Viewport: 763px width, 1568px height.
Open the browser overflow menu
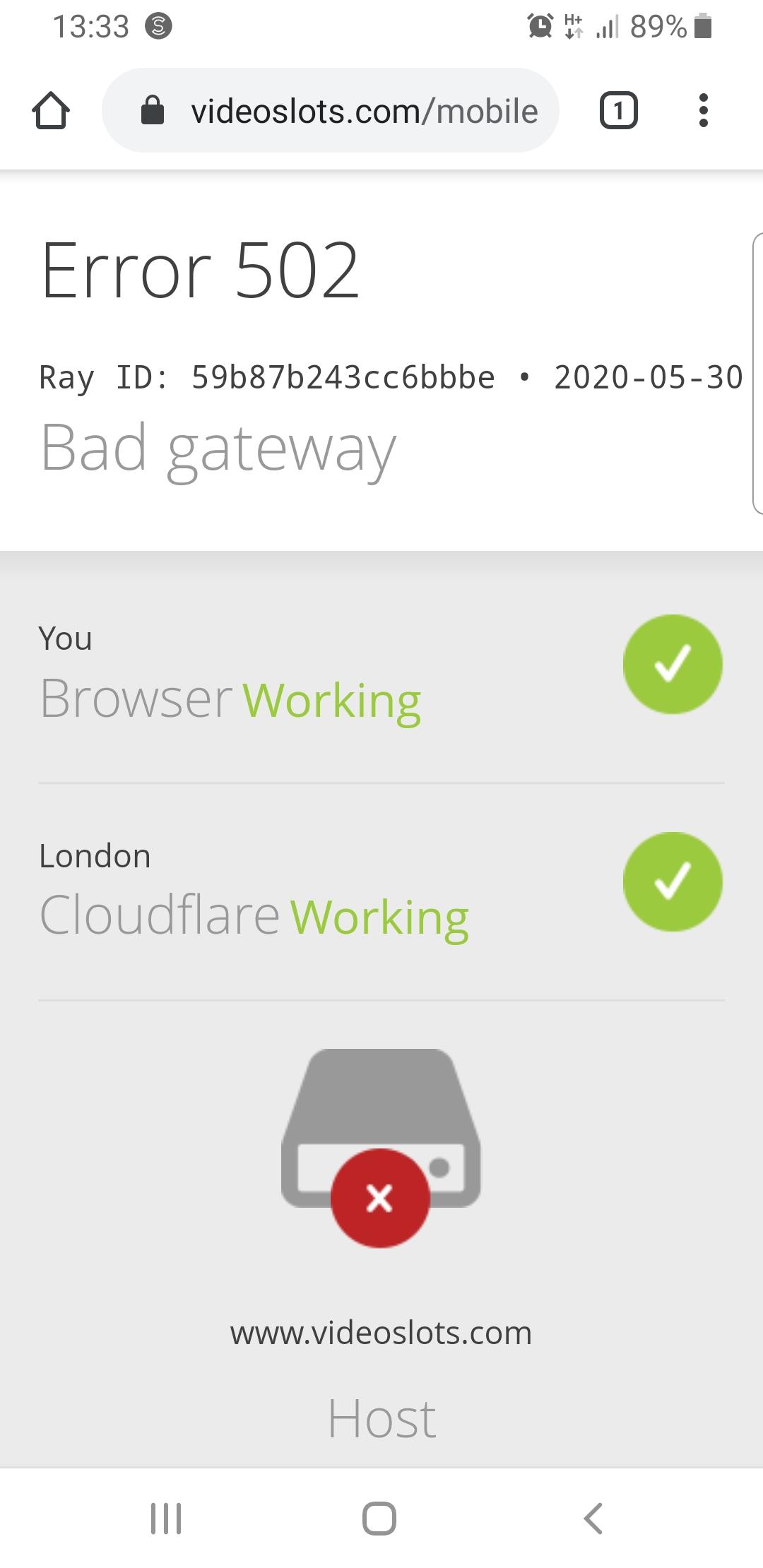click(x=703, y=111)
